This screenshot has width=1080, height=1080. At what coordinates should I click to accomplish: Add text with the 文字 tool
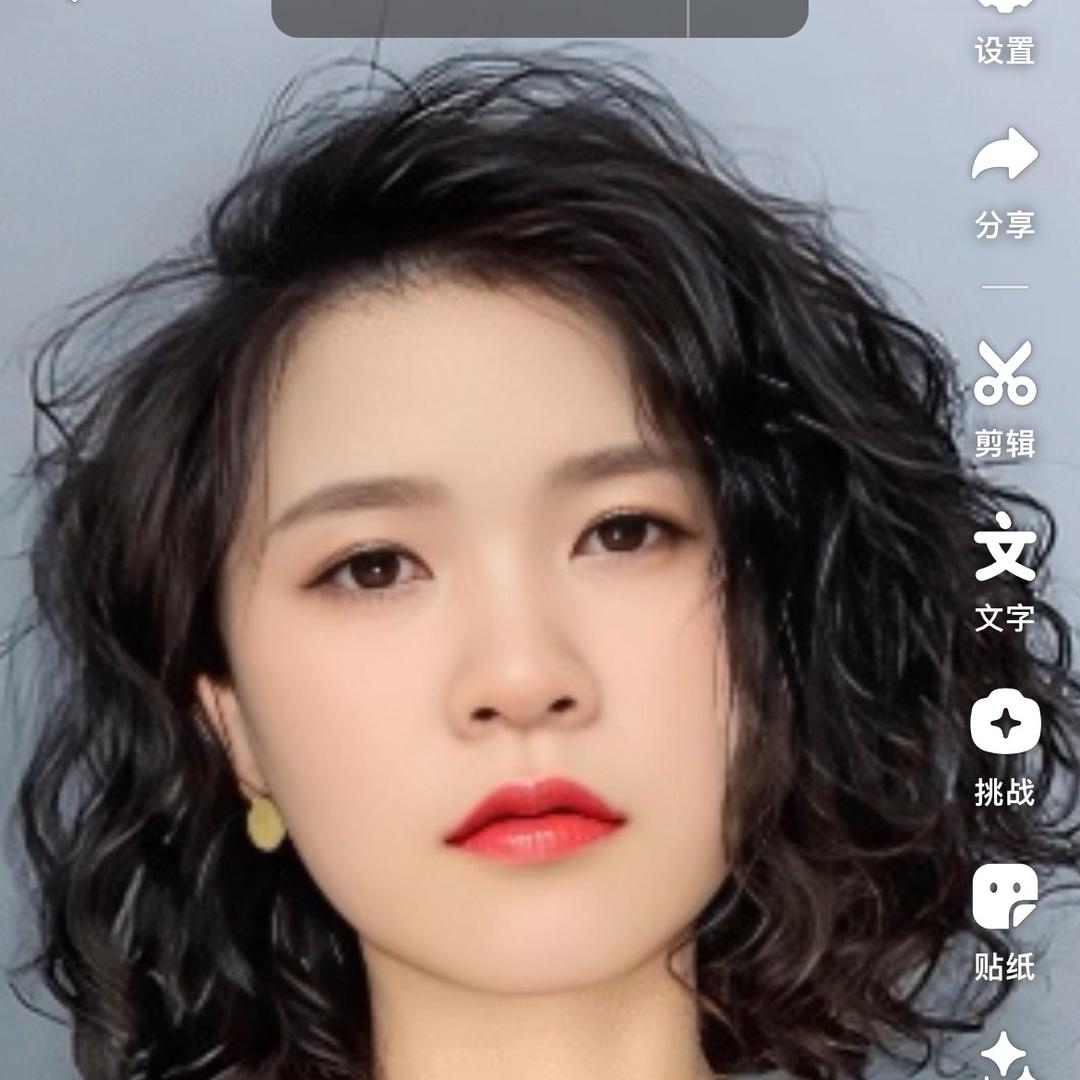1005,570
